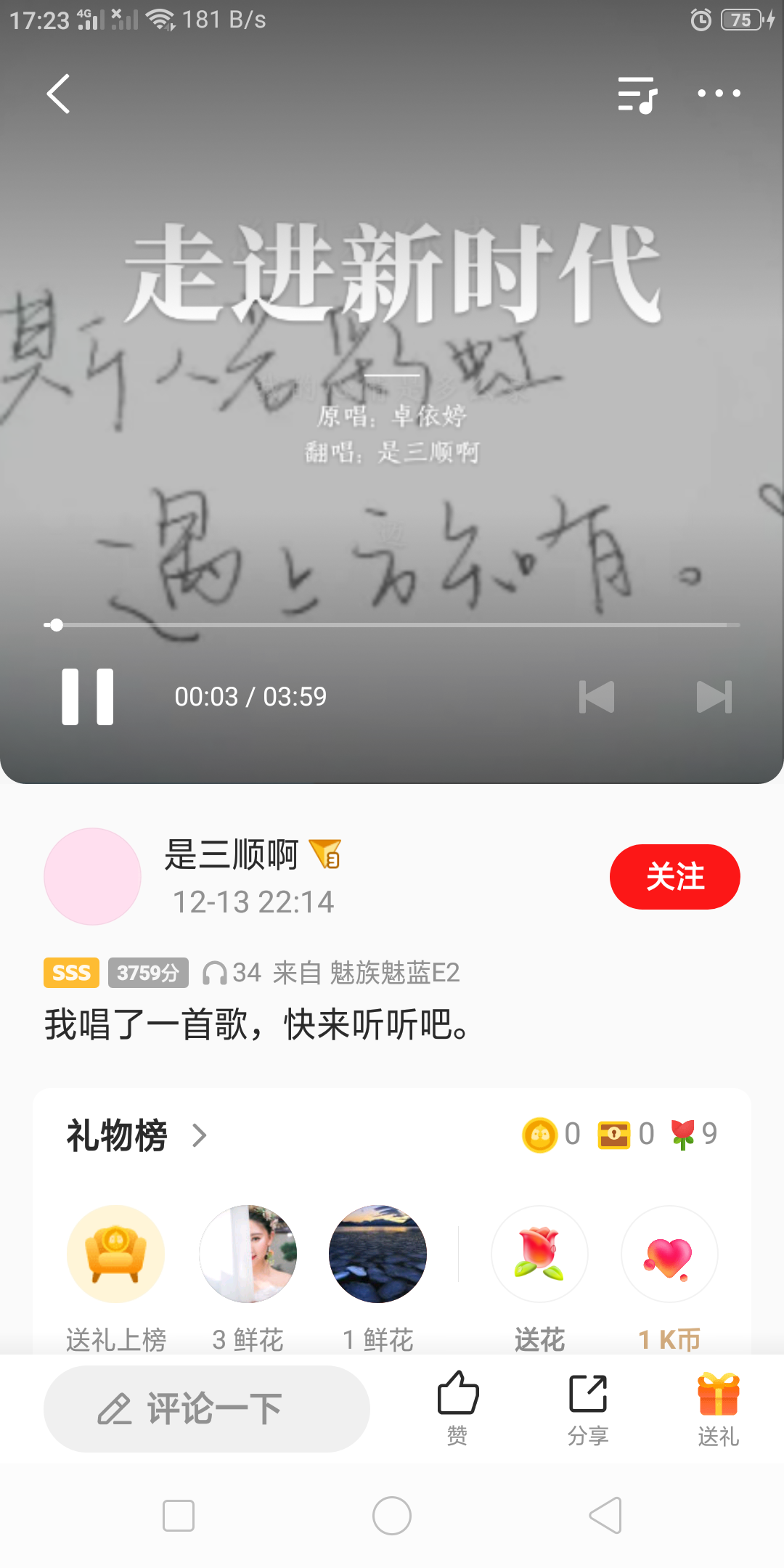Open 是三顺啊's profile avatar
The height and width of the screenshot is (1568, 784).
92,876
